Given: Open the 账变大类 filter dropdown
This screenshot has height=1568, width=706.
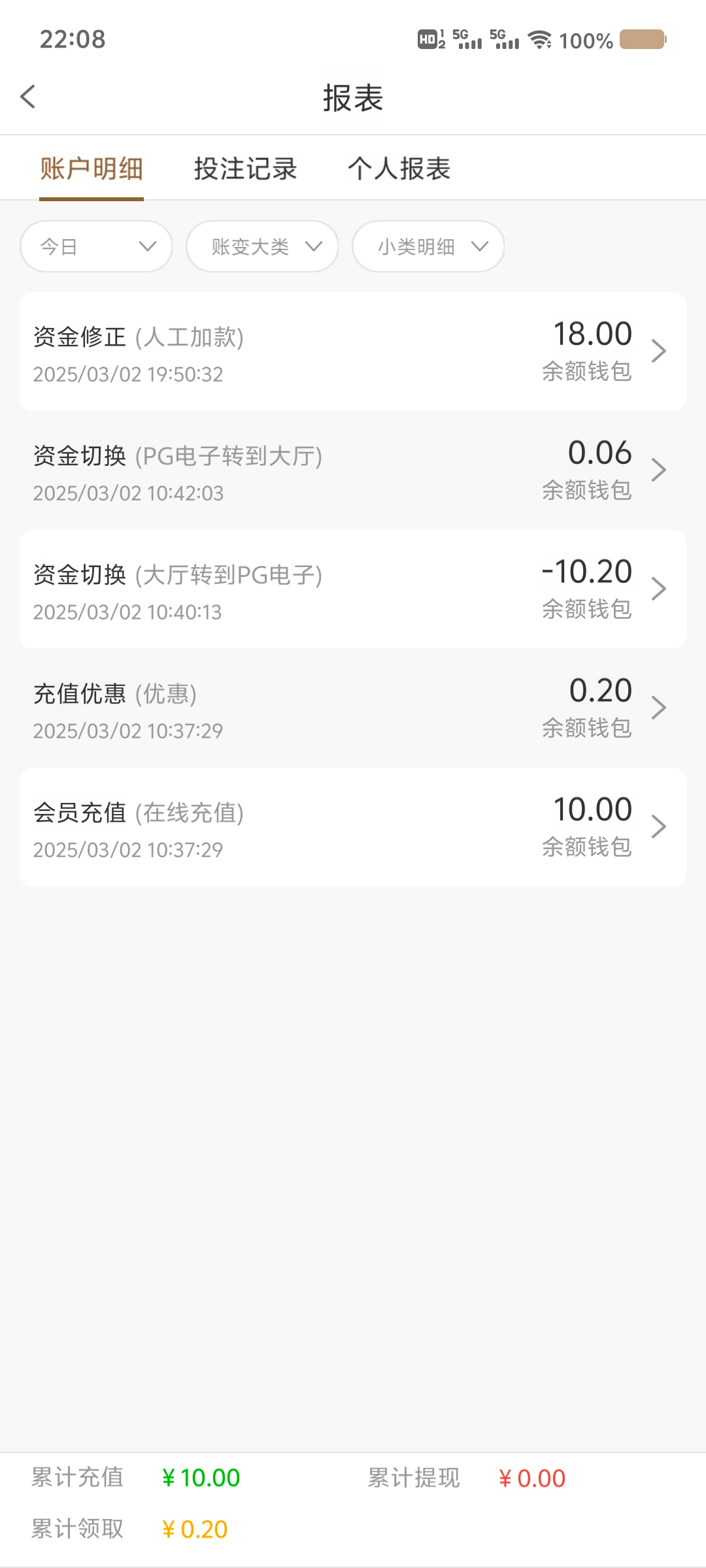Looking at the screenshot, I should (262, 247).
